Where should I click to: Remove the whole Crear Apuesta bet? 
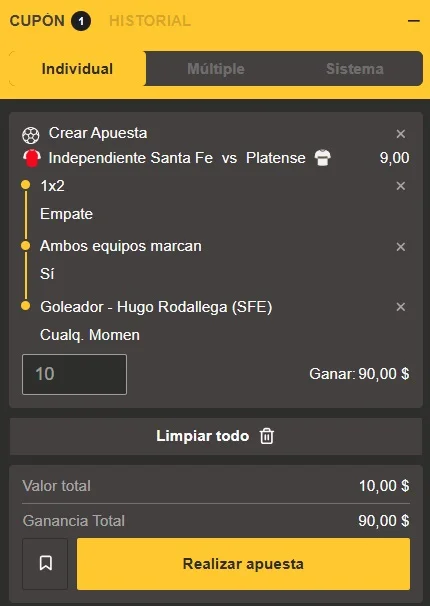(401, 134)
